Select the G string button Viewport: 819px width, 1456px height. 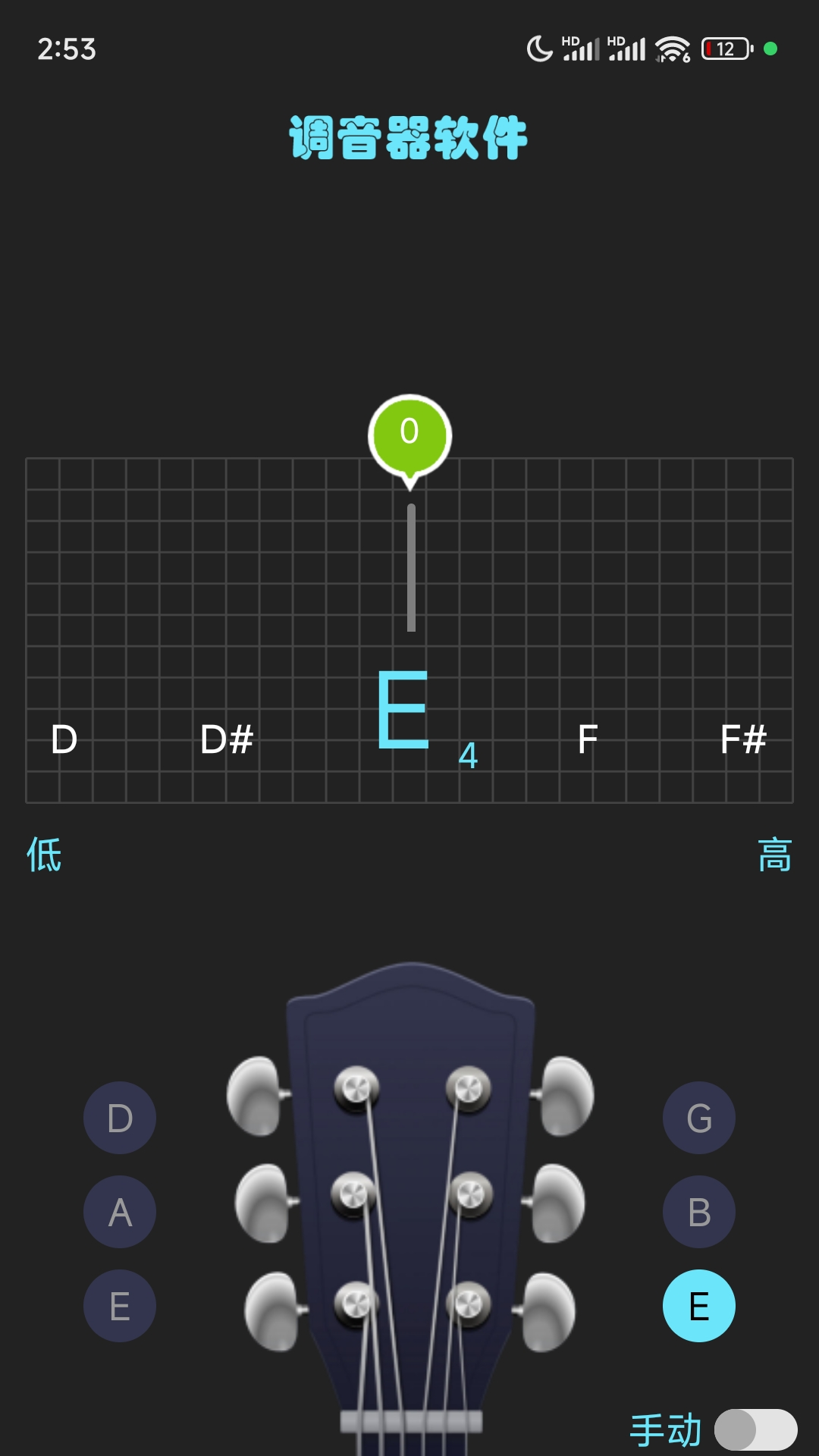(x=698, y=1118)
